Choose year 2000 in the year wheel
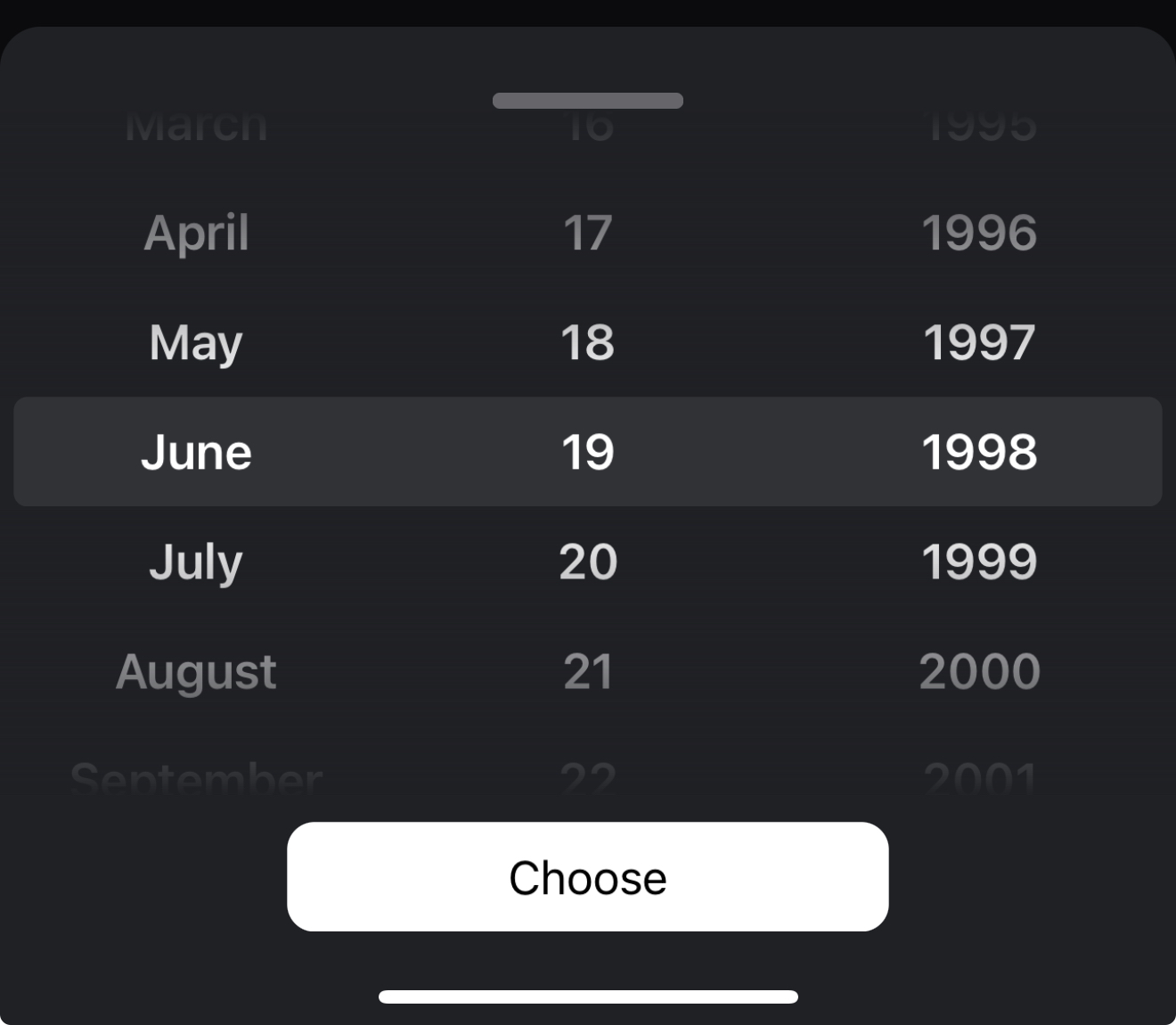 click(x=979, y=671)
